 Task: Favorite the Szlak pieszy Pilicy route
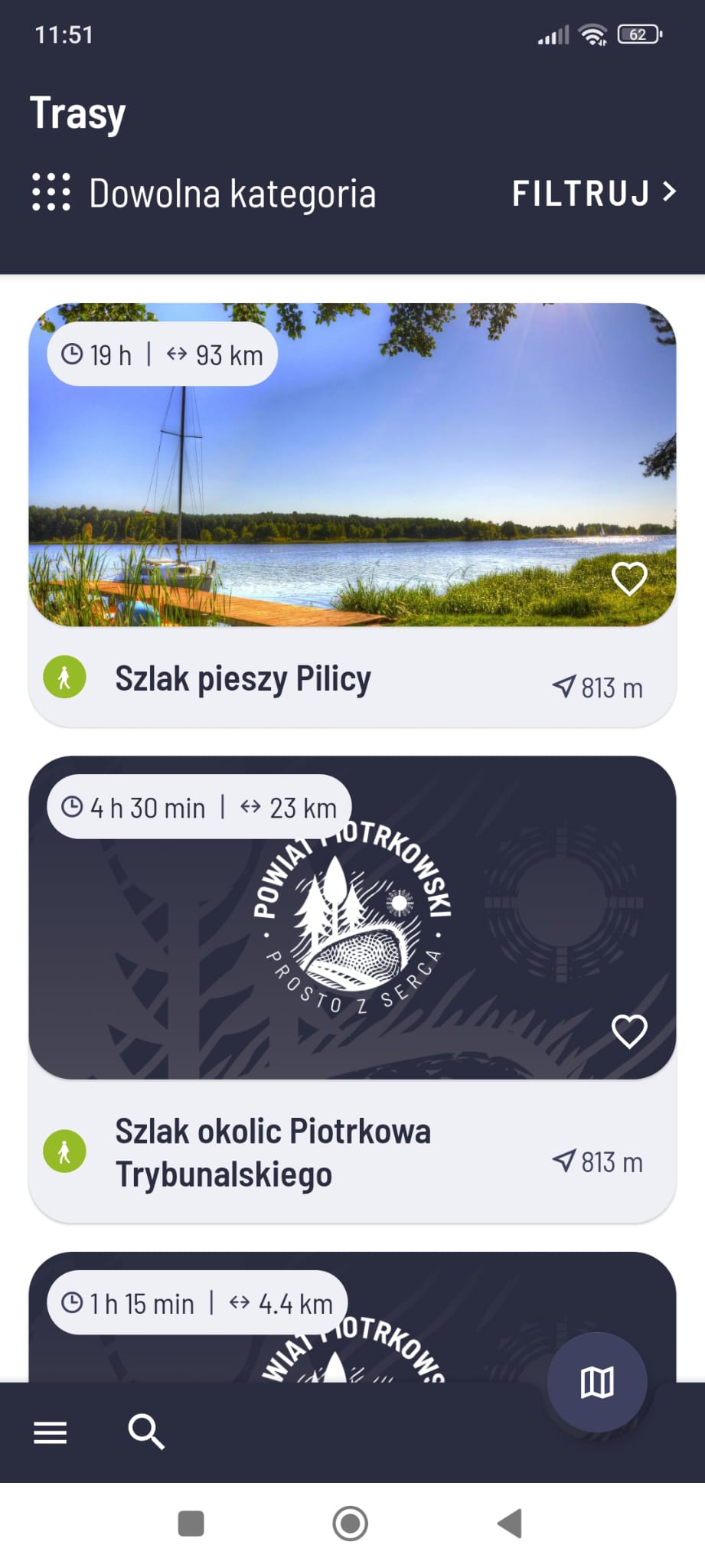(x=629, y=579)
